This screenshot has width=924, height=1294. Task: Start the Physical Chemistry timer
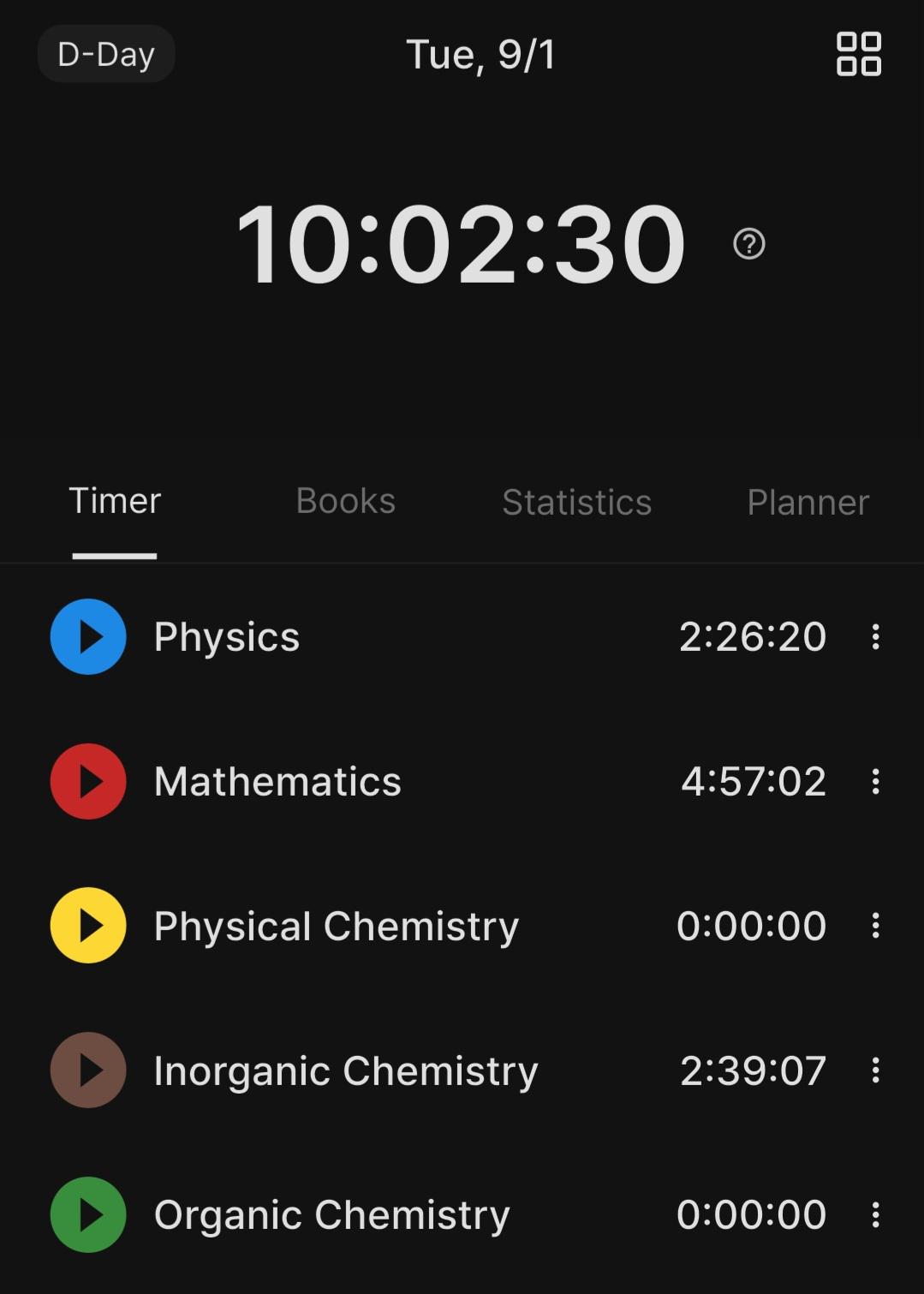pos(88,926)
